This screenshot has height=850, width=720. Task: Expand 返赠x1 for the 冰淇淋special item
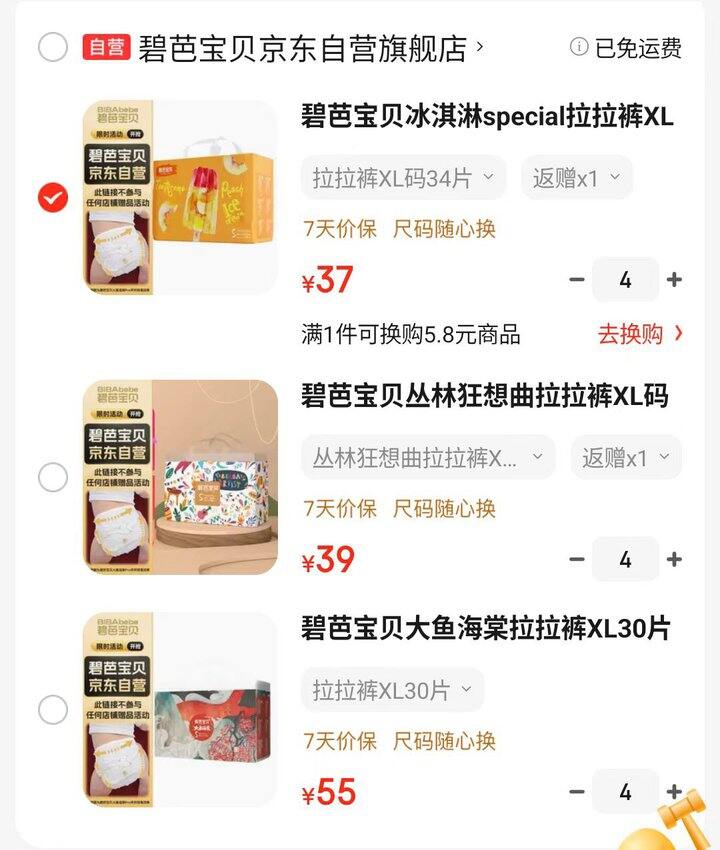[x=577, y=178]
